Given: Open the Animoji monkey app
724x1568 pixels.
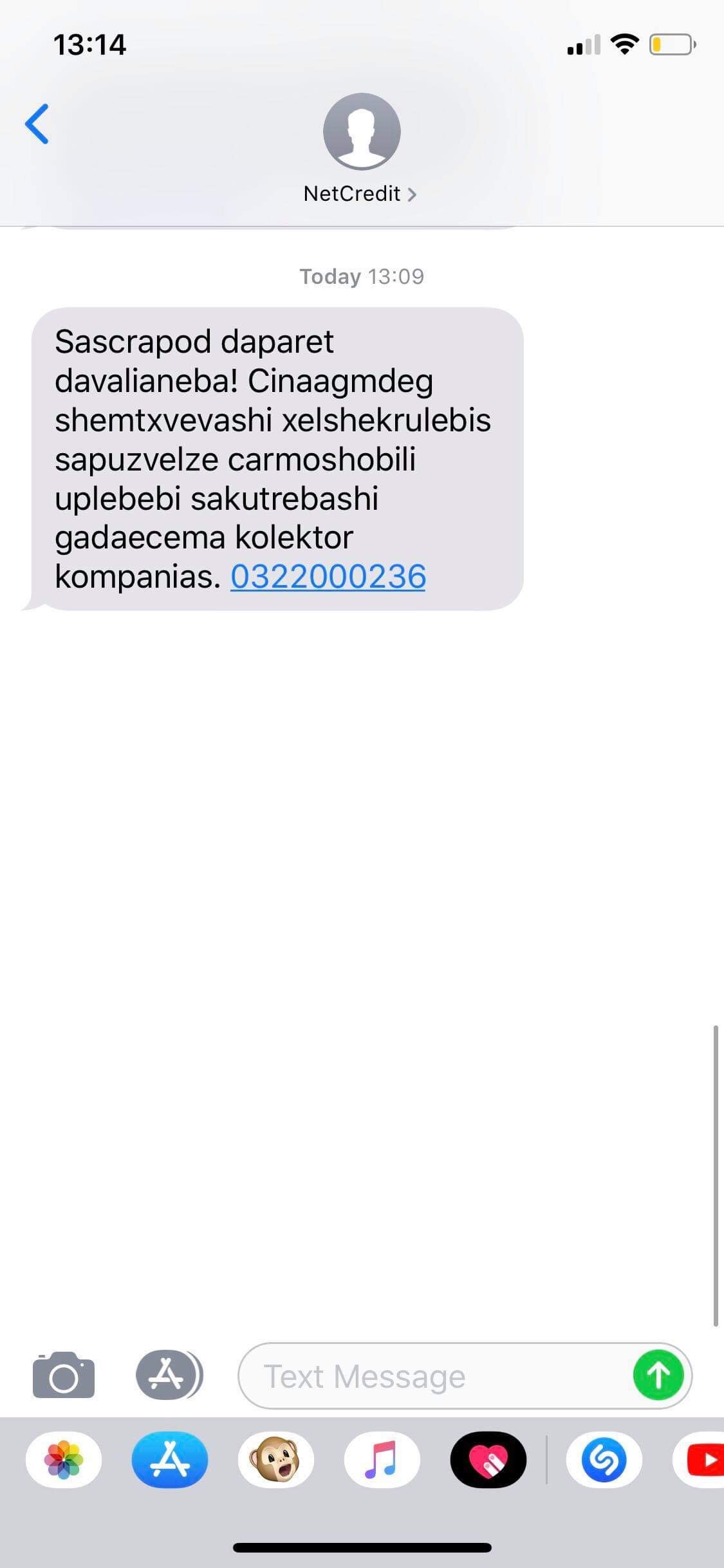Looking at the screenshot, I should tap(276, 1460).
